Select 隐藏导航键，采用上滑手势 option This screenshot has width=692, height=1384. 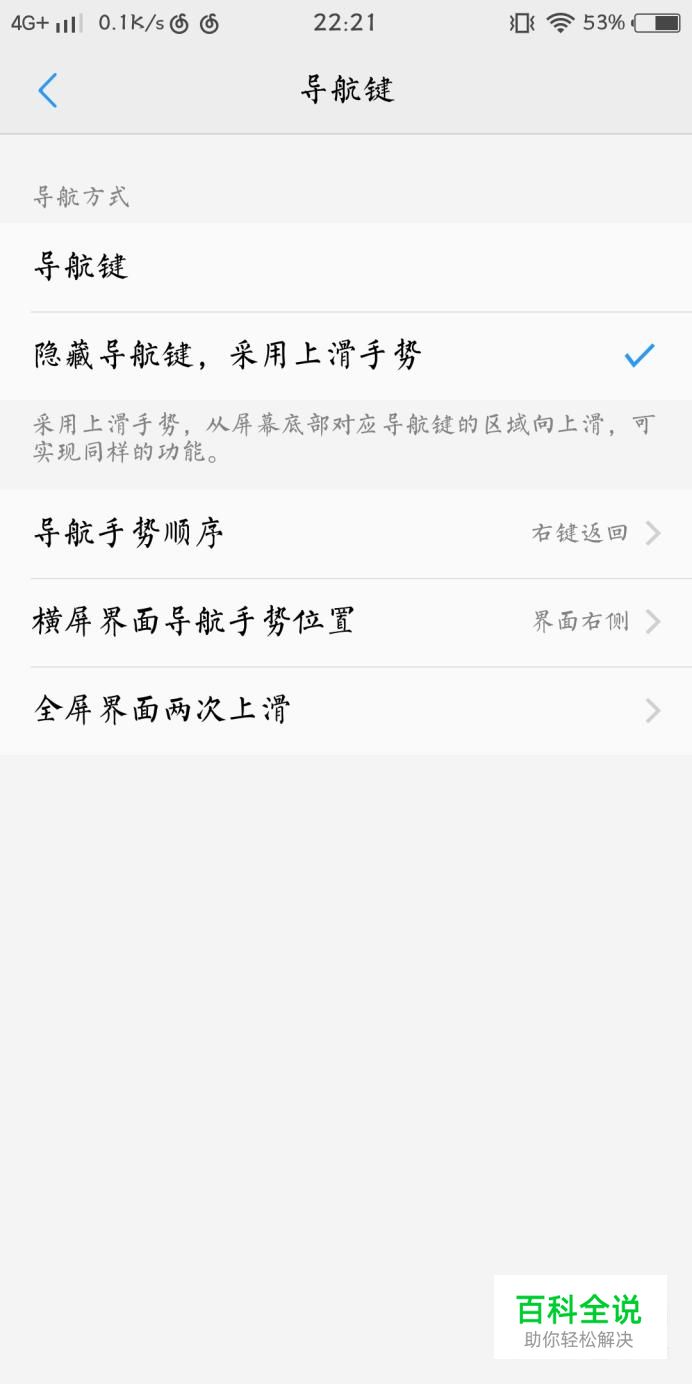(346, 356)
